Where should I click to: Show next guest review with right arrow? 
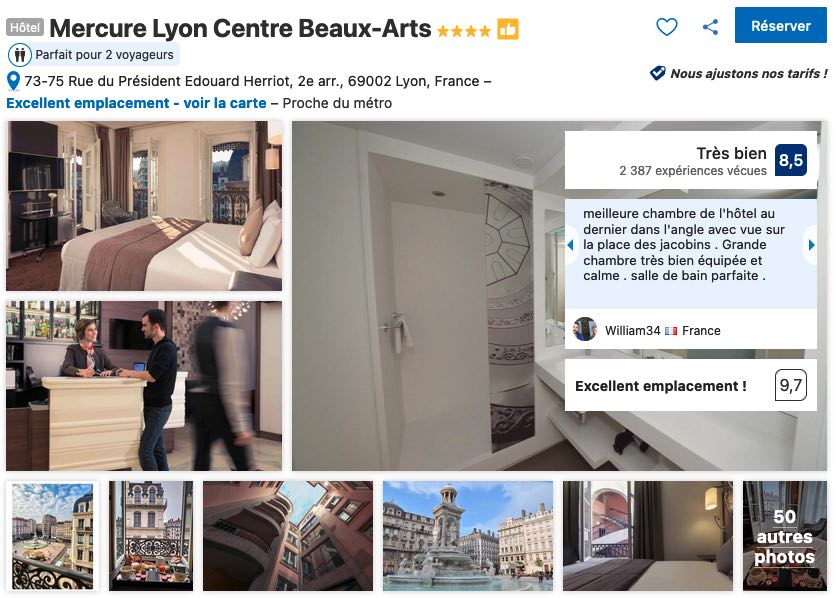pyautogui.click(x=812, y=245)
